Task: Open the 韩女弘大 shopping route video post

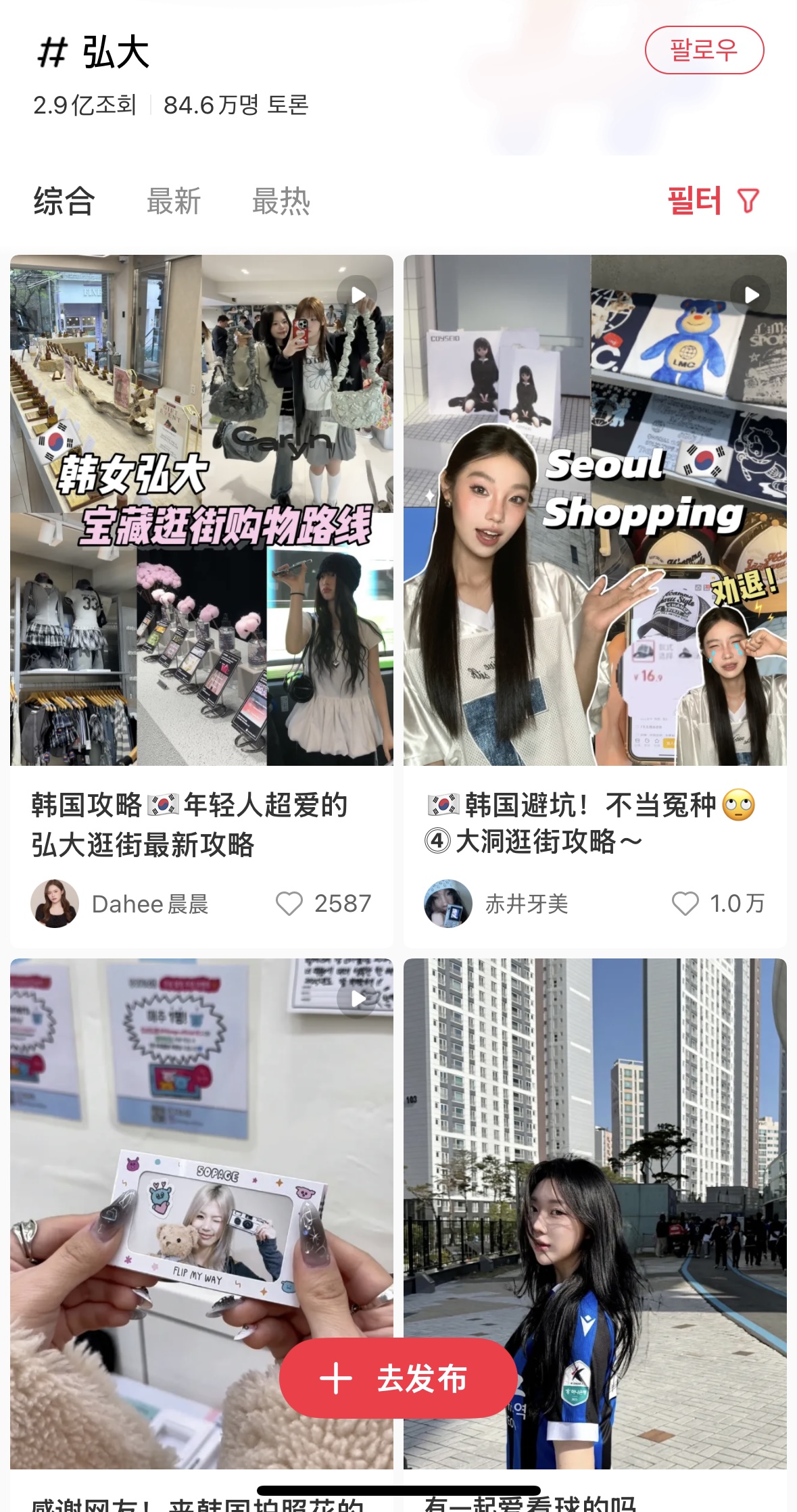Action: pyautogui.click(x=201, y=510)
